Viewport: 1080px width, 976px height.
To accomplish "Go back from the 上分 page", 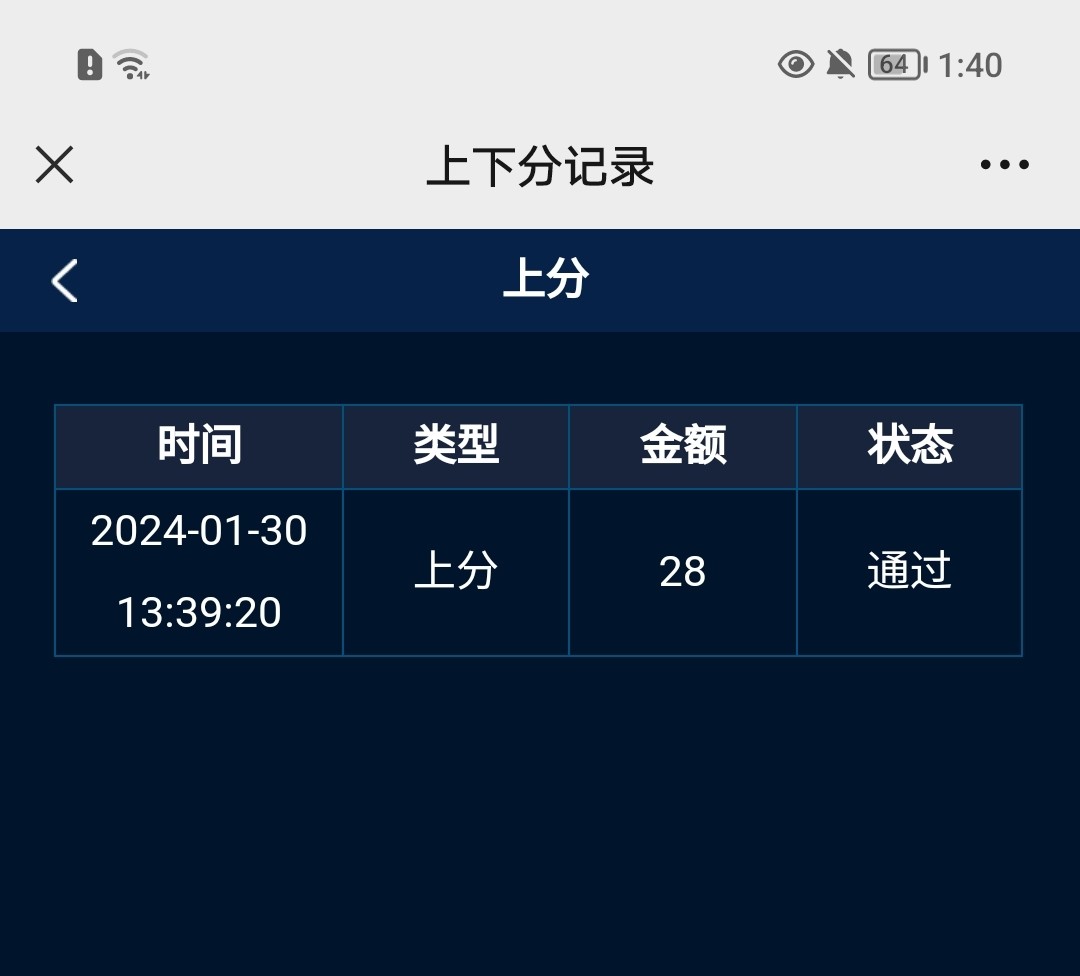I will pyautogui.click(x=65, y=280).
